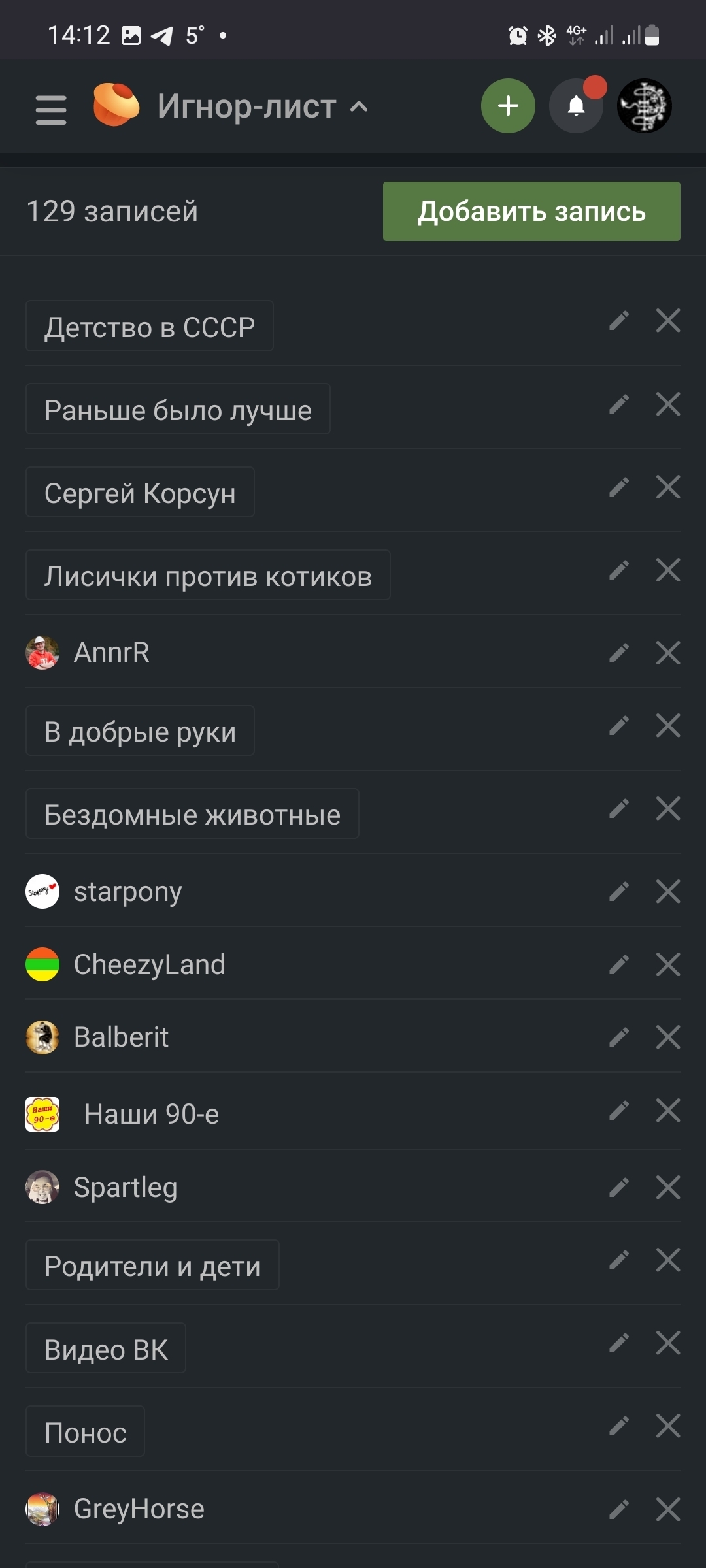Expand the Игнор-лист title dropdown
Image resolution: width=706 pixels, height=1568 pixels.
[359, 106]
